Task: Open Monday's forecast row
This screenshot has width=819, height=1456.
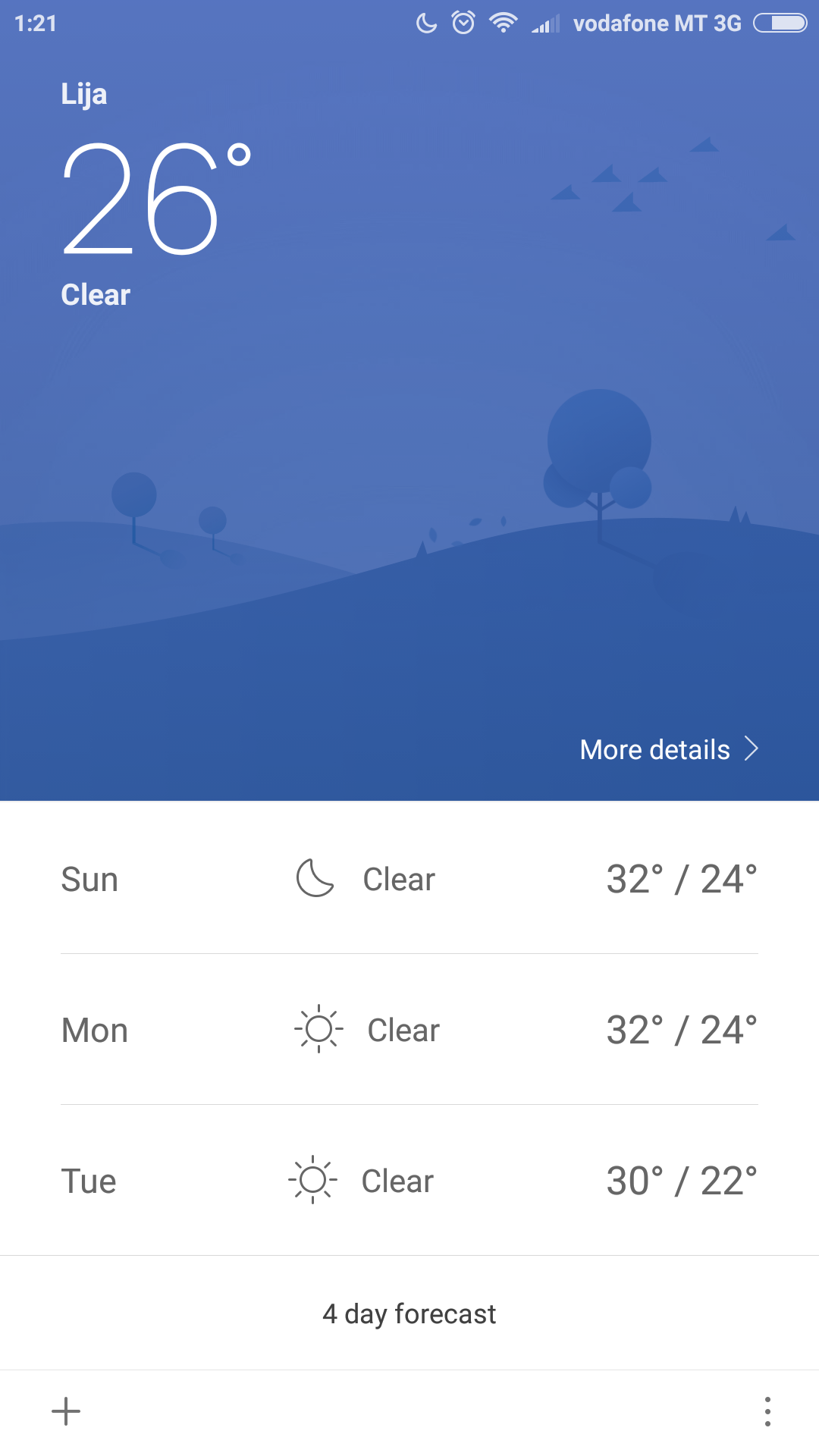Action: (409, 1030)
